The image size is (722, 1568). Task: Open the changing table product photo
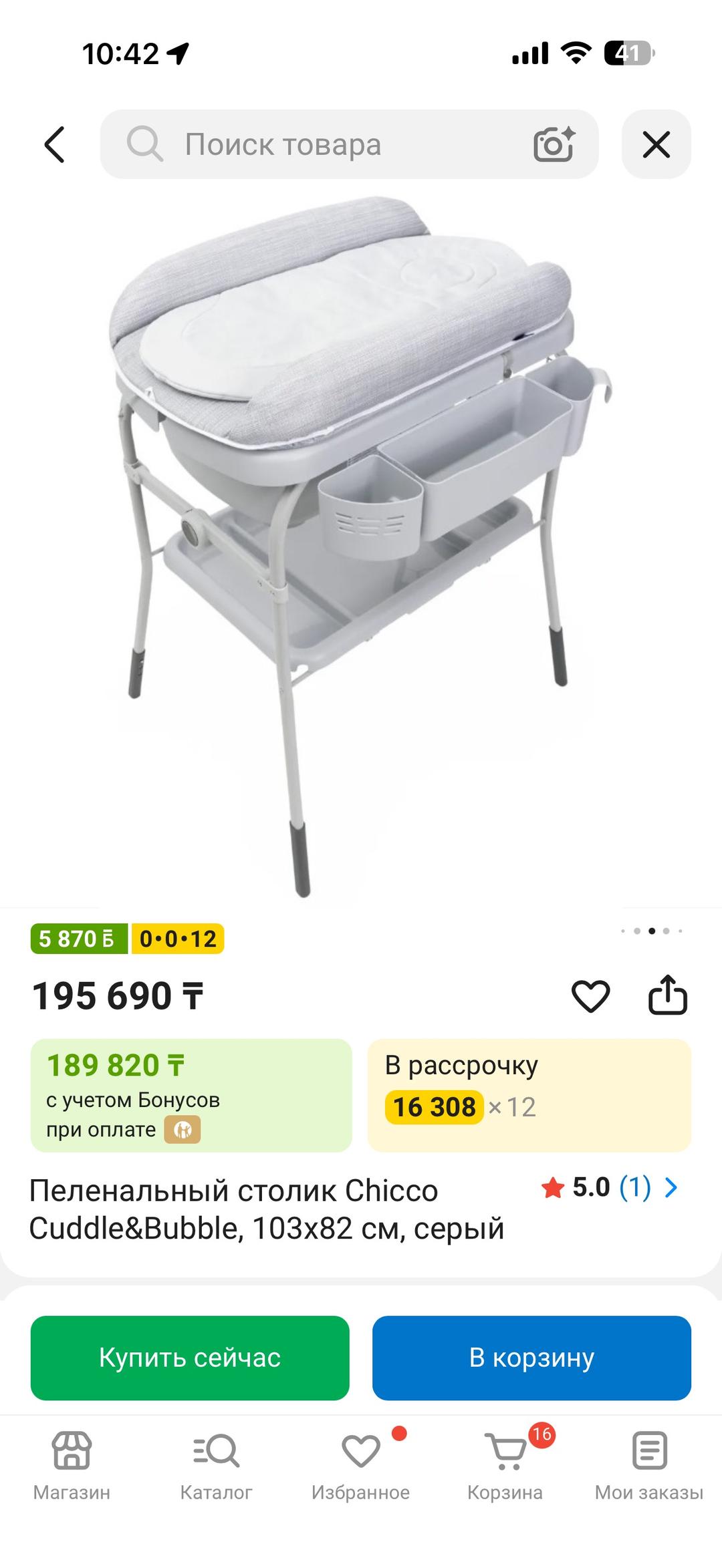(x=361, y=546)
